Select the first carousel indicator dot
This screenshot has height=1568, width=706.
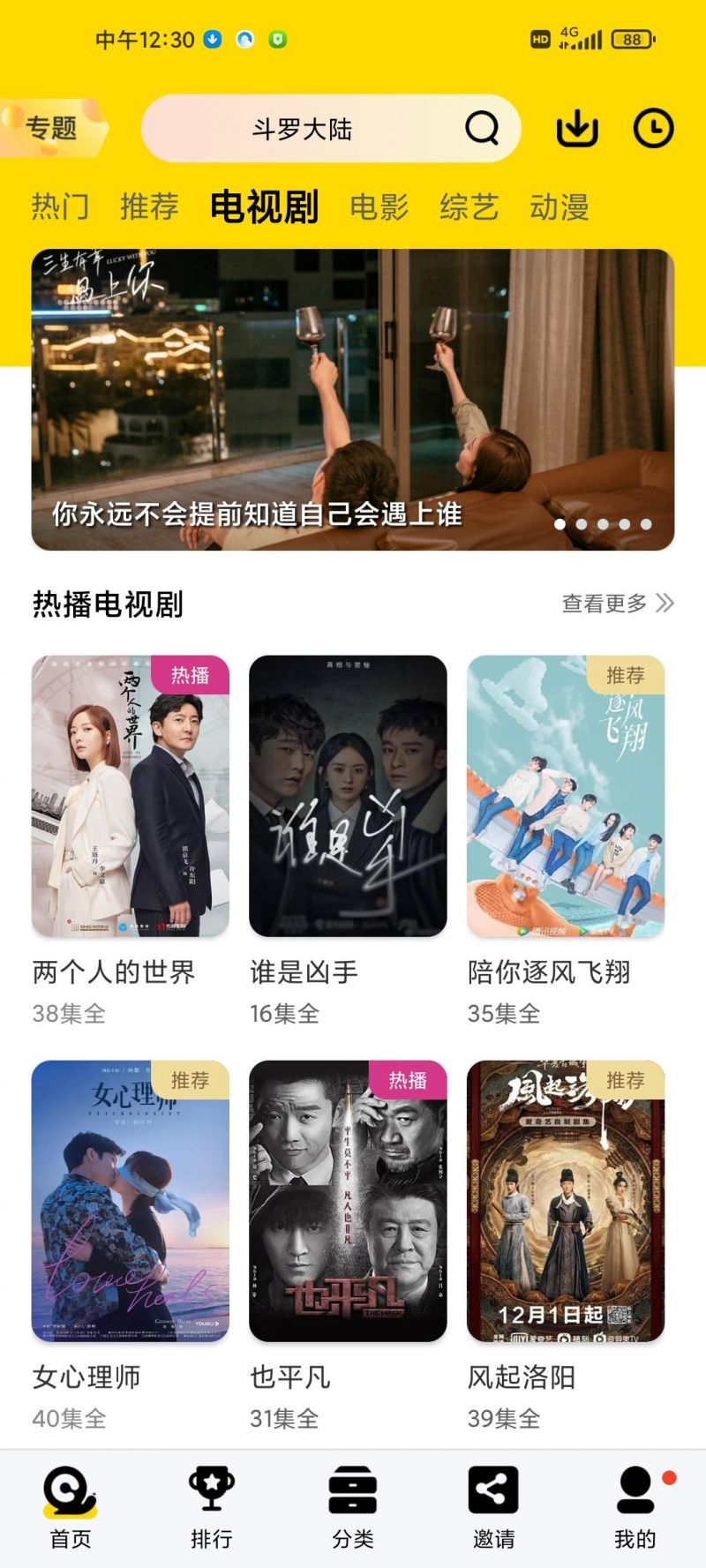[560, 524]
